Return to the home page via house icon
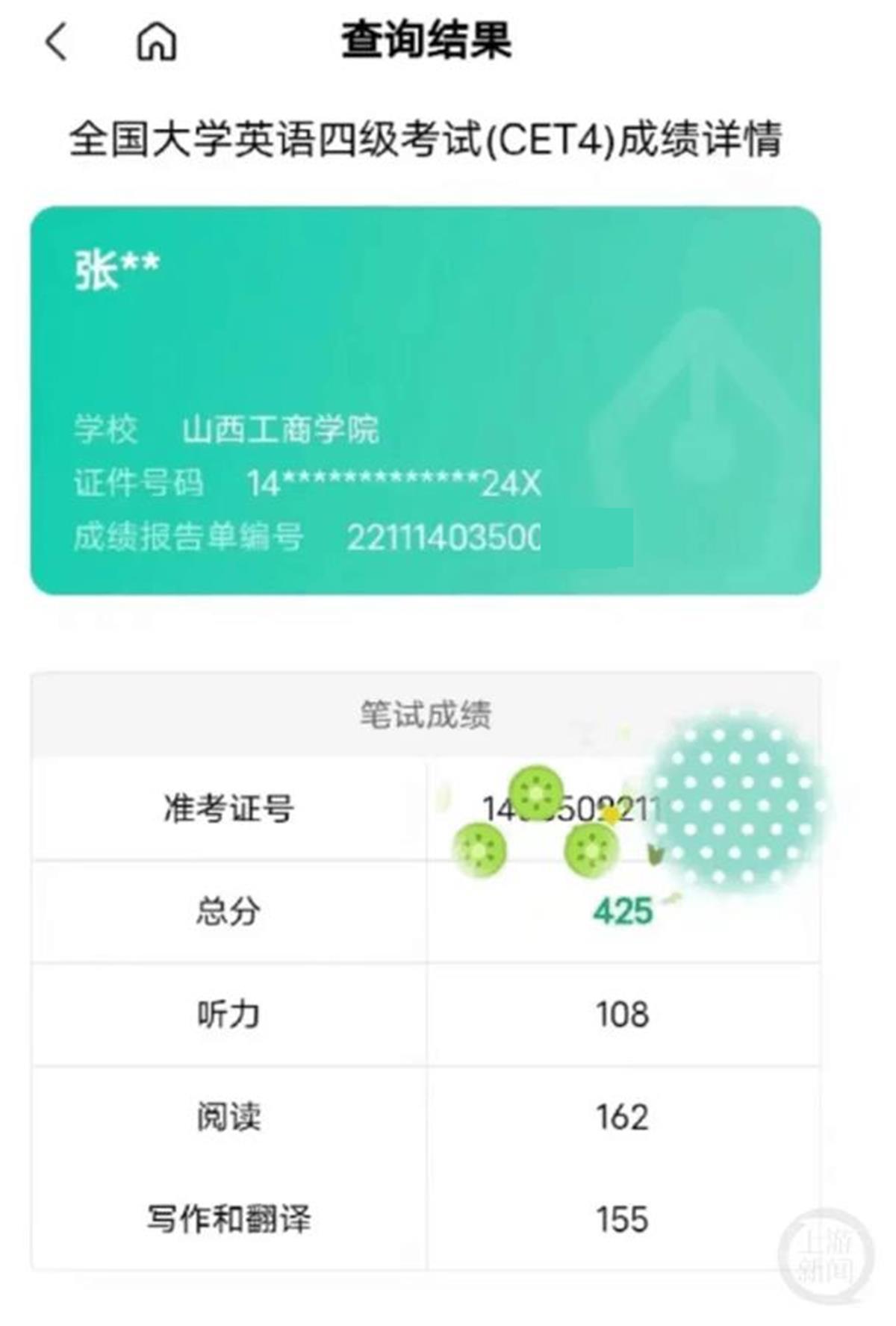Screen dimensions: 896x1326 click(x=157, y=40)
